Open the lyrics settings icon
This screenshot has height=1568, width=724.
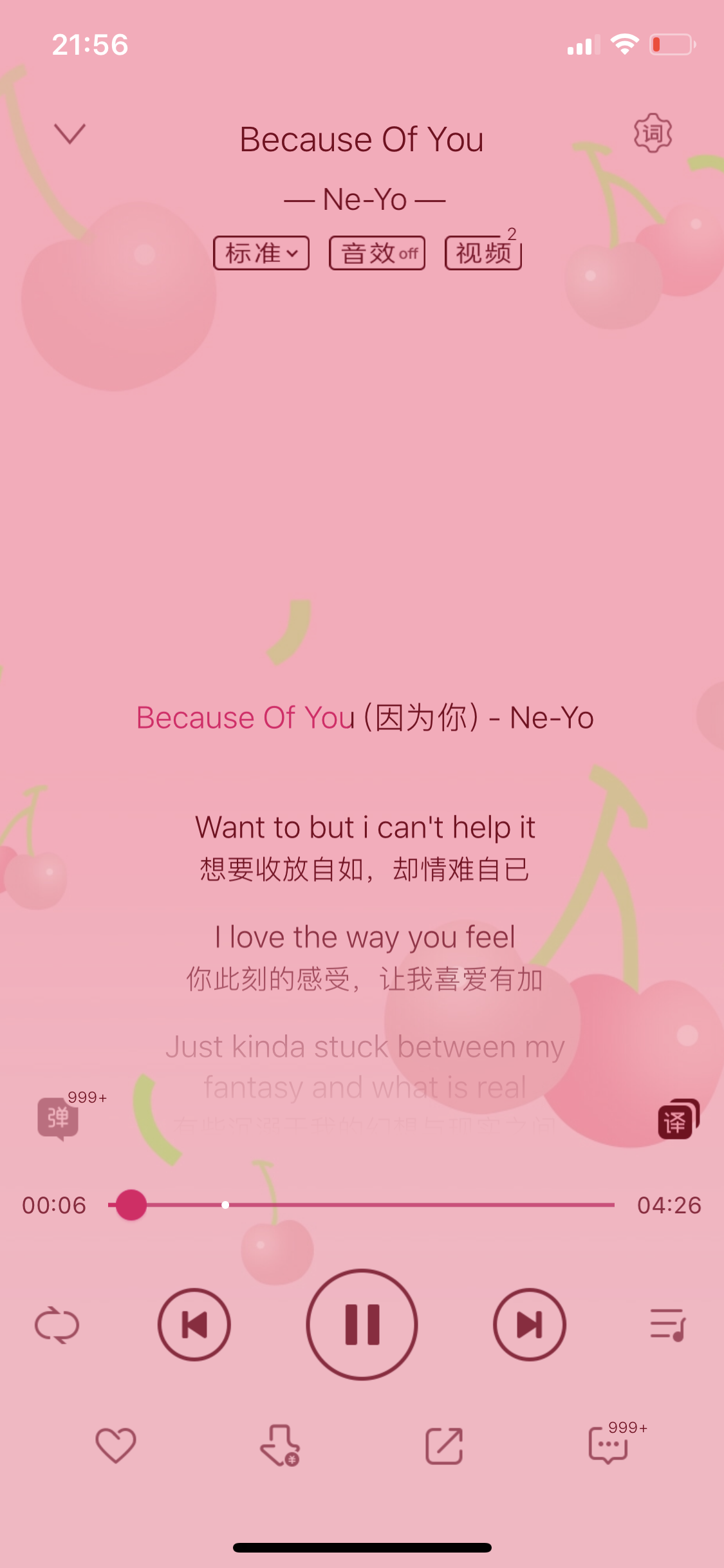tap(653, 133)
